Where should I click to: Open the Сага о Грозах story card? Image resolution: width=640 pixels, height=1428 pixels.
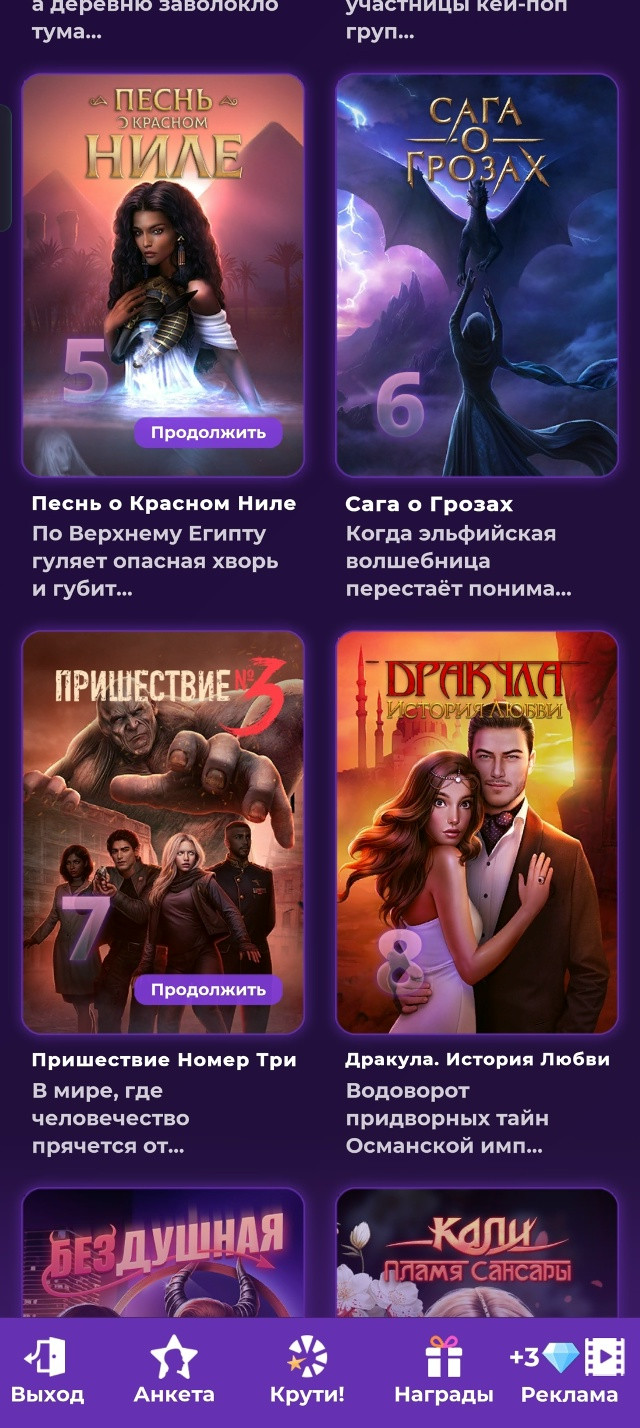[x=477, y=275]
